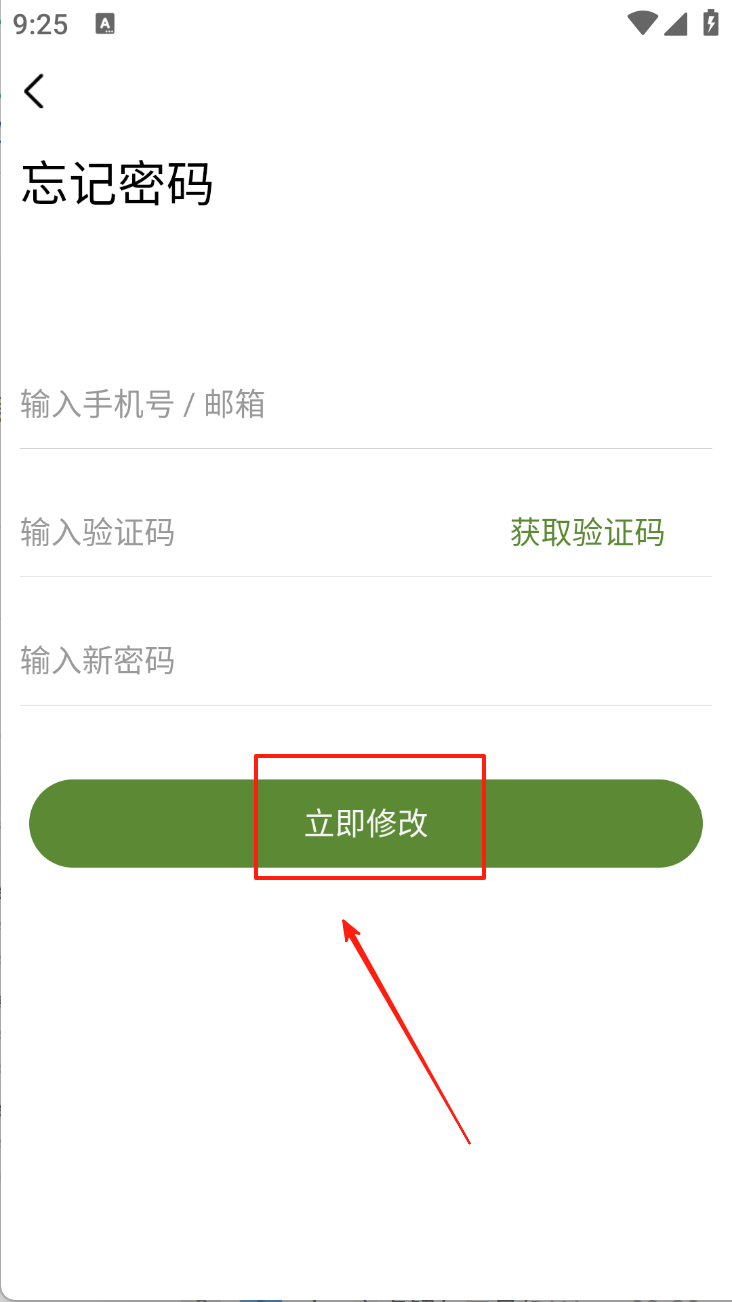Go back using the top-left arrow
The width and height of the screenshot is (732, 1302).
pyautogui.click(x=35, y=91)
